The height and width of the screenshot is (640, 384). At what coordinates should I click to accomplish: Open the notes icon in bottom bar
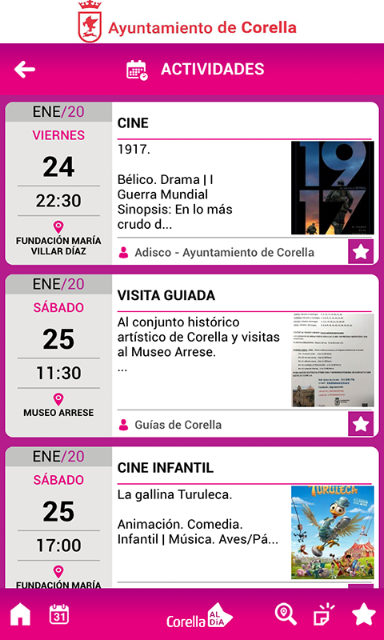coord(324,614)
